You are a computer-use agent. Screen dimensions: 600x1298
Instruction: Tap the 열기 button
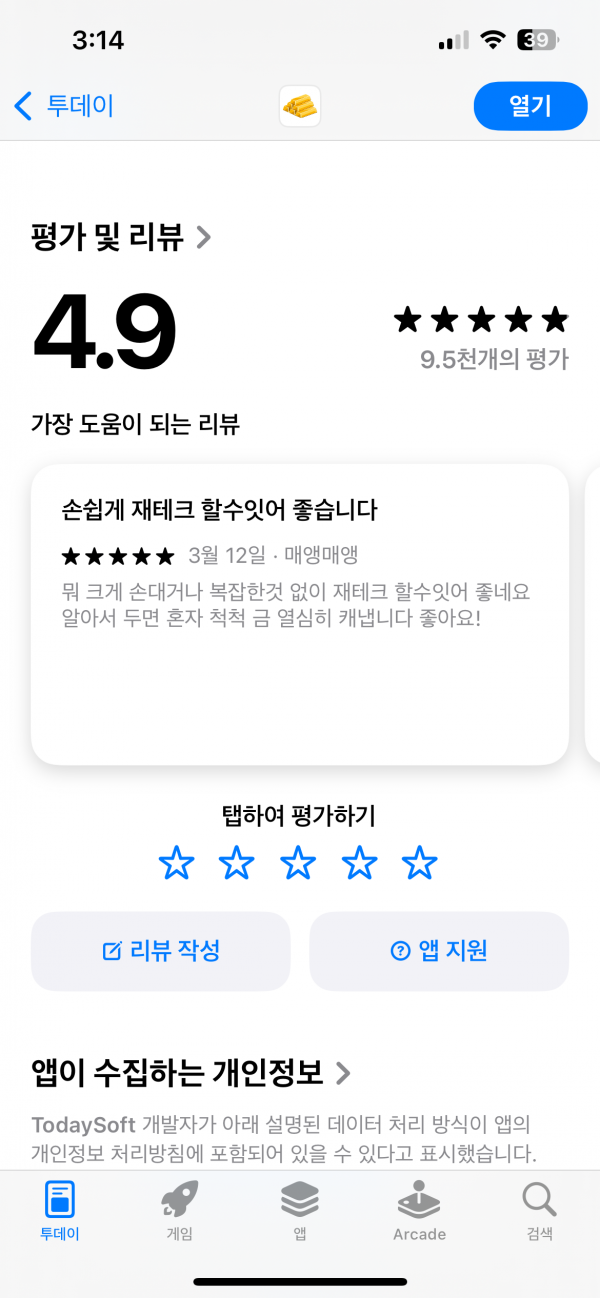pos(530,106)
